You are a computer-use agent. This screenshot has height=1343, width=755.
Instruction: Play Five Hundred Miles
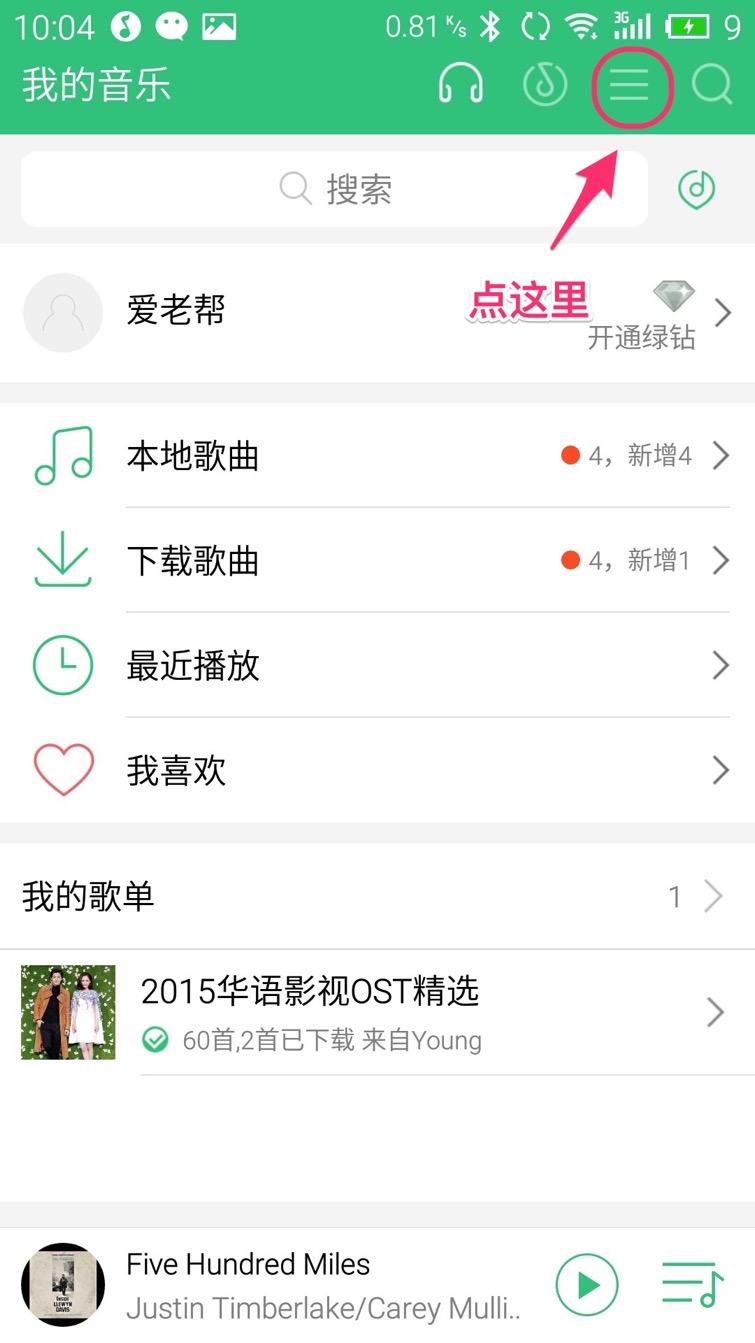coord(587,1284)
